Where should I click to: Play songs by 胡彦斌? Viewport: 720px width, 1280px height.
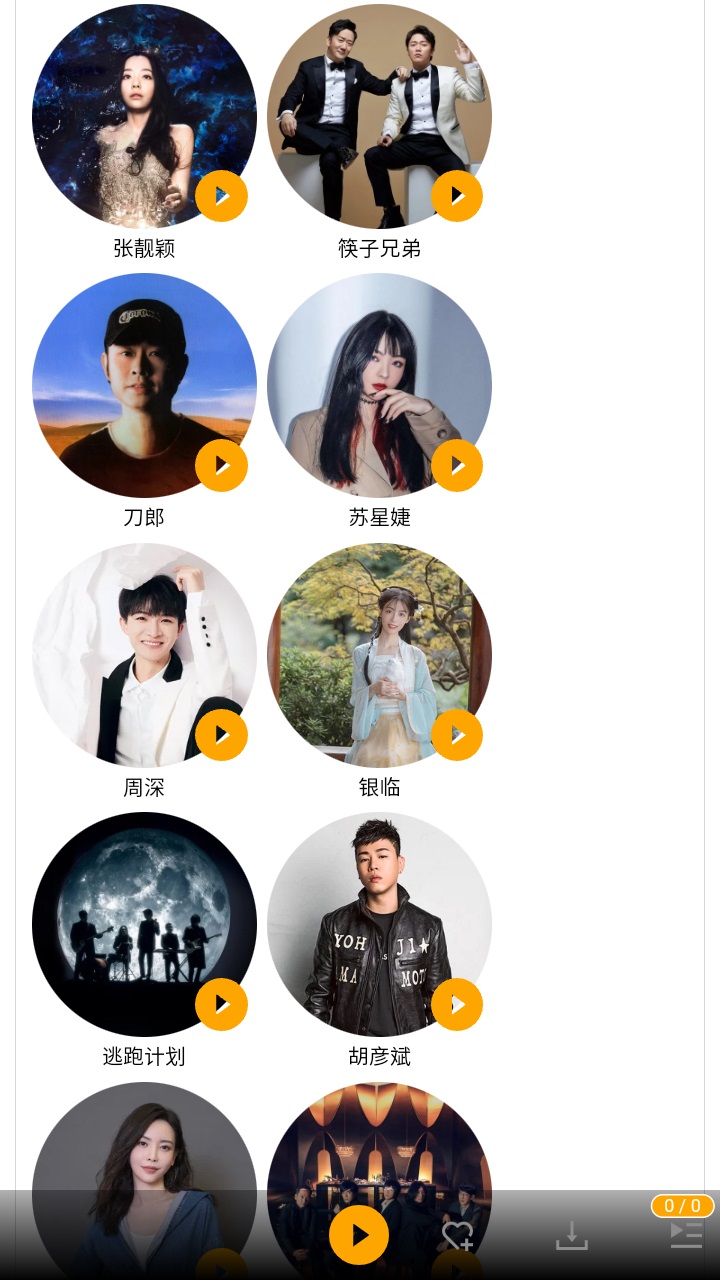click(x=456, y=1004)
